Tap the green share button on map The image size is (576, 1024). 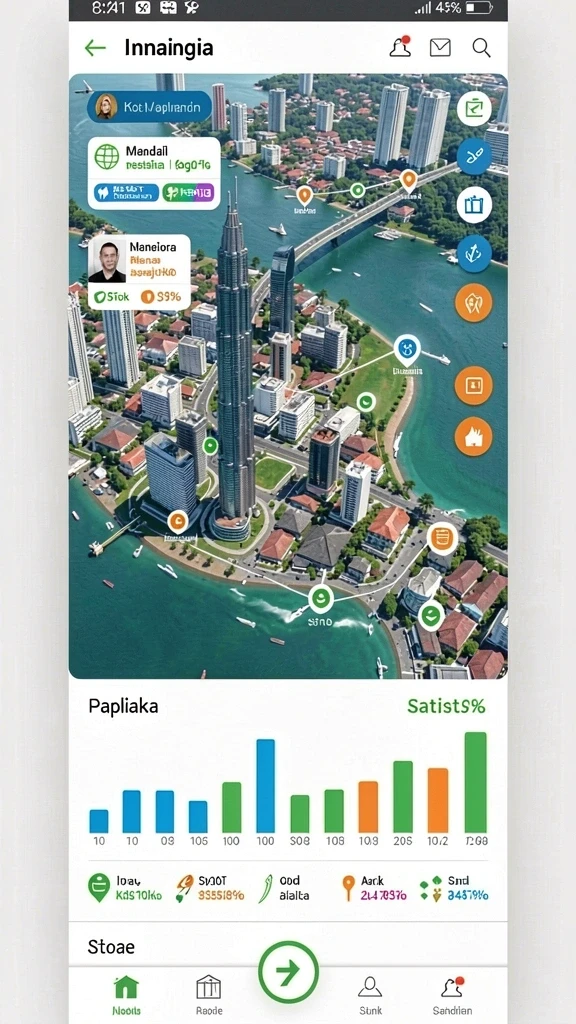tap(474, 108)
